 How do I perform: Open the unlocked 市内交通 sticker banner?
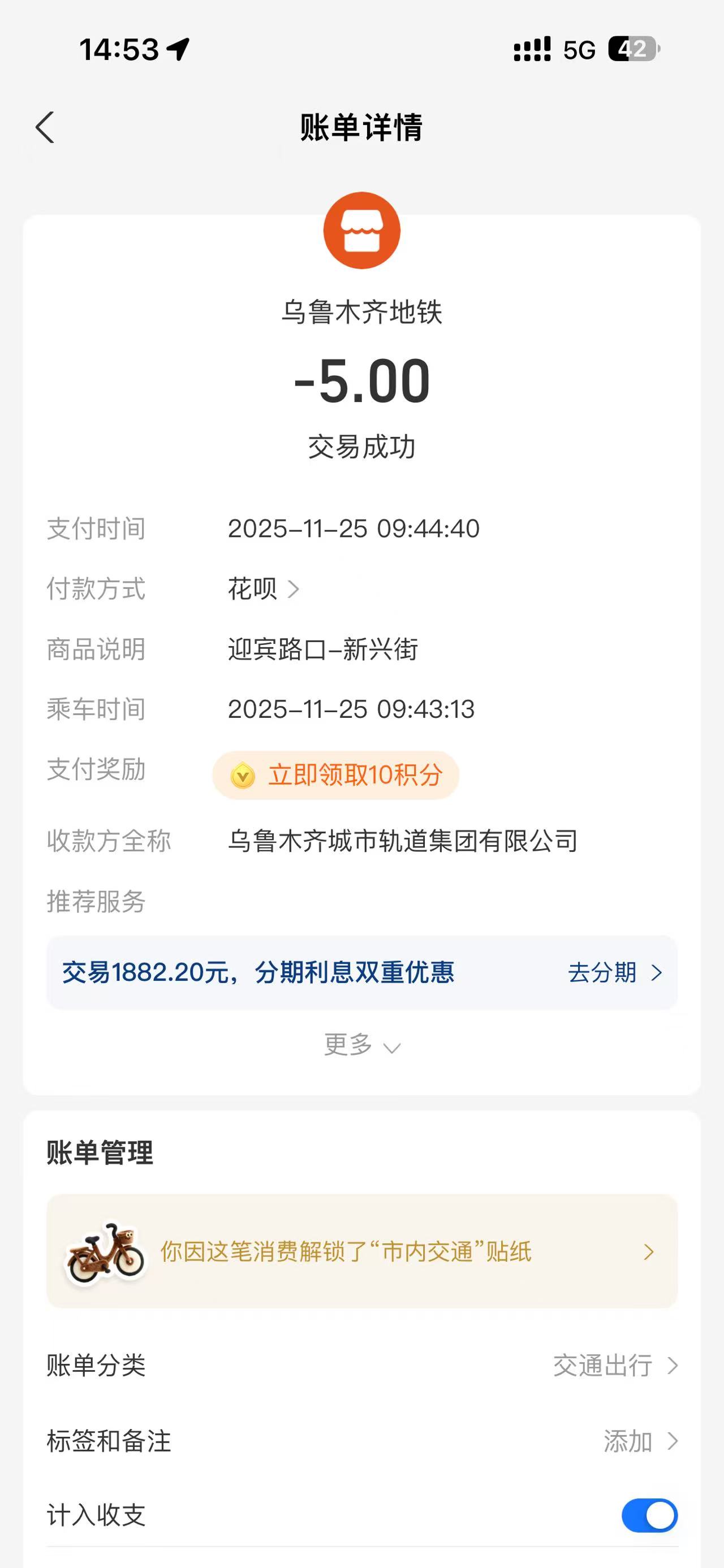(x=361, y=1251)
